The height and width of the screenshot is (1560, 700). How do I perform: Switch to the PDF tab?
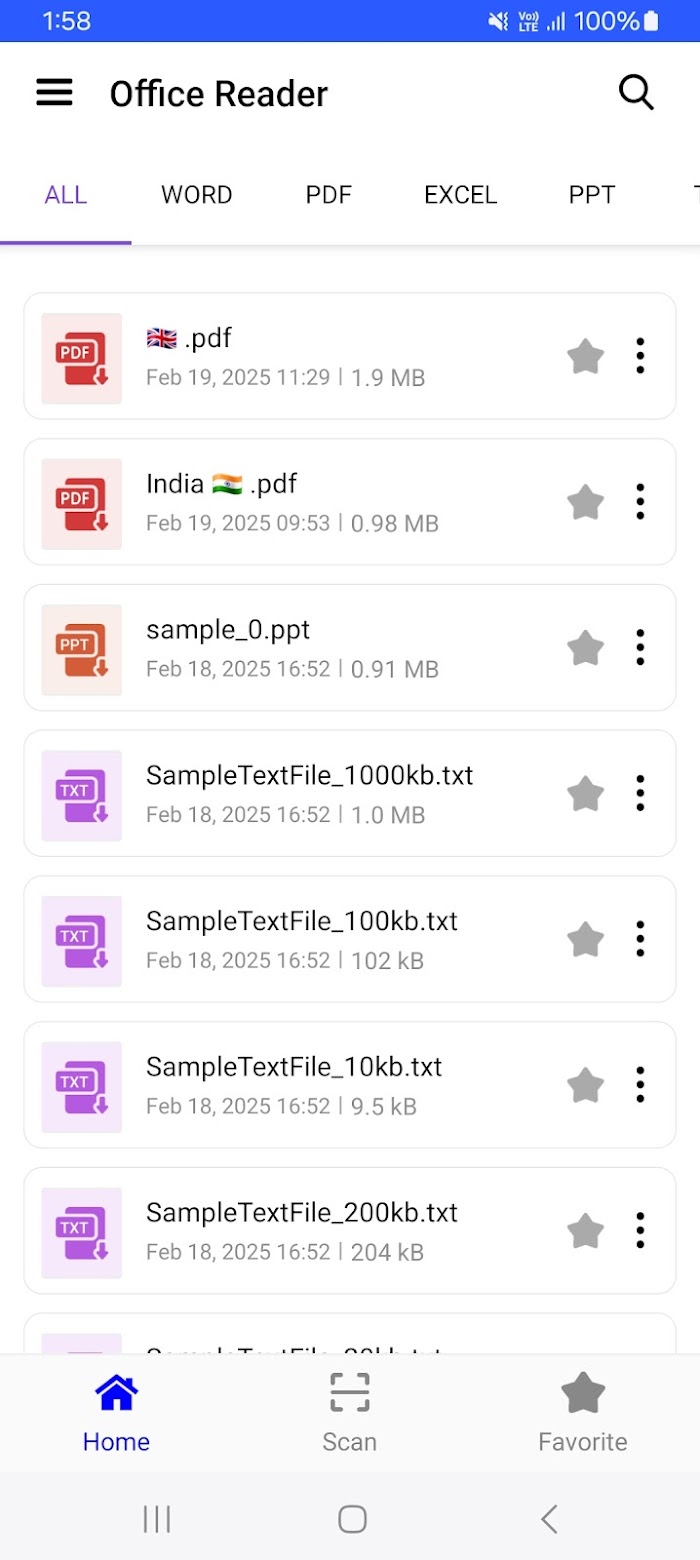(x=329, y=194)
